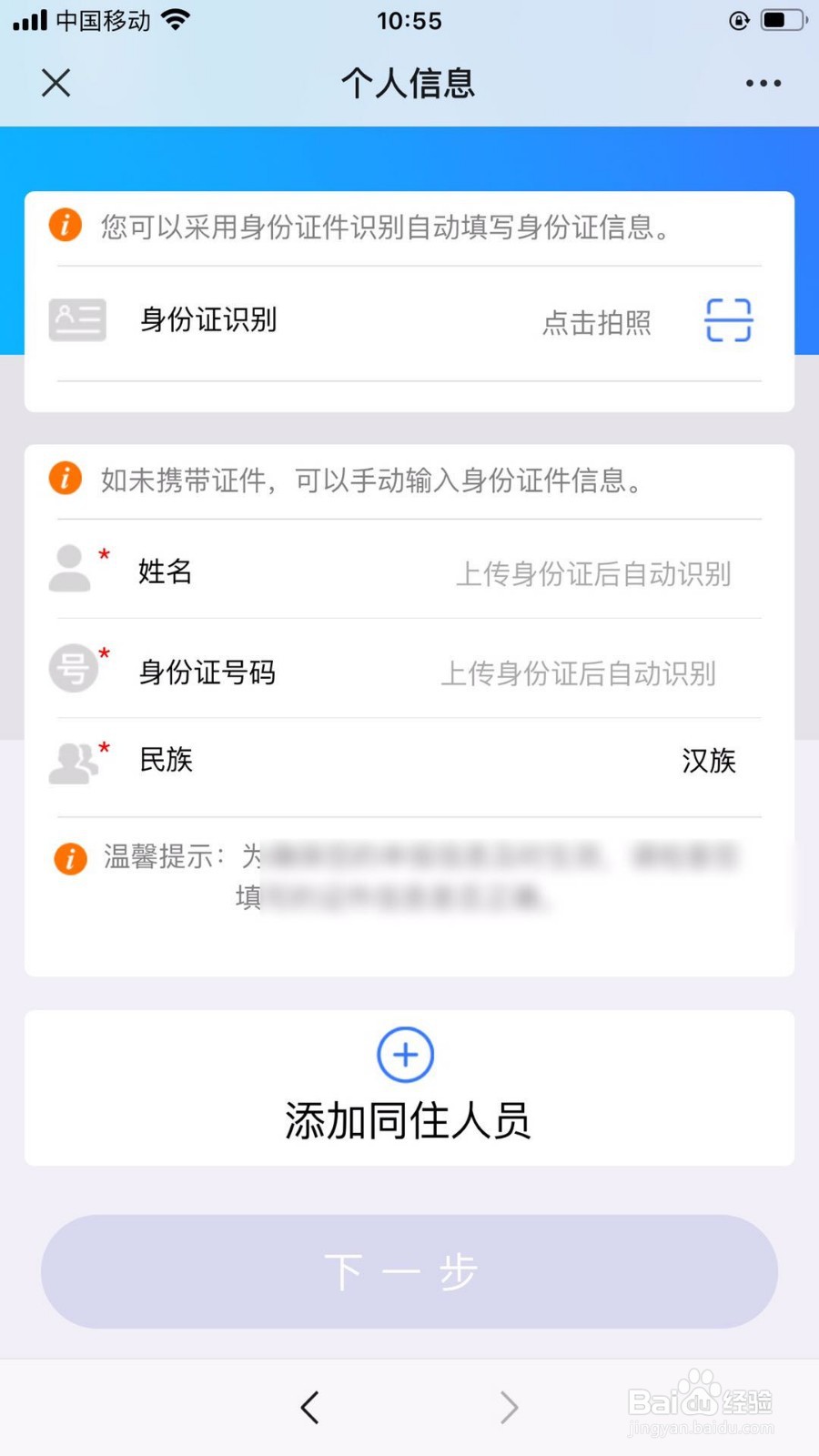This screenshot has width=819, height=1456.
Task: Tap the group icon beside 民族
Action: coord(74,763)
